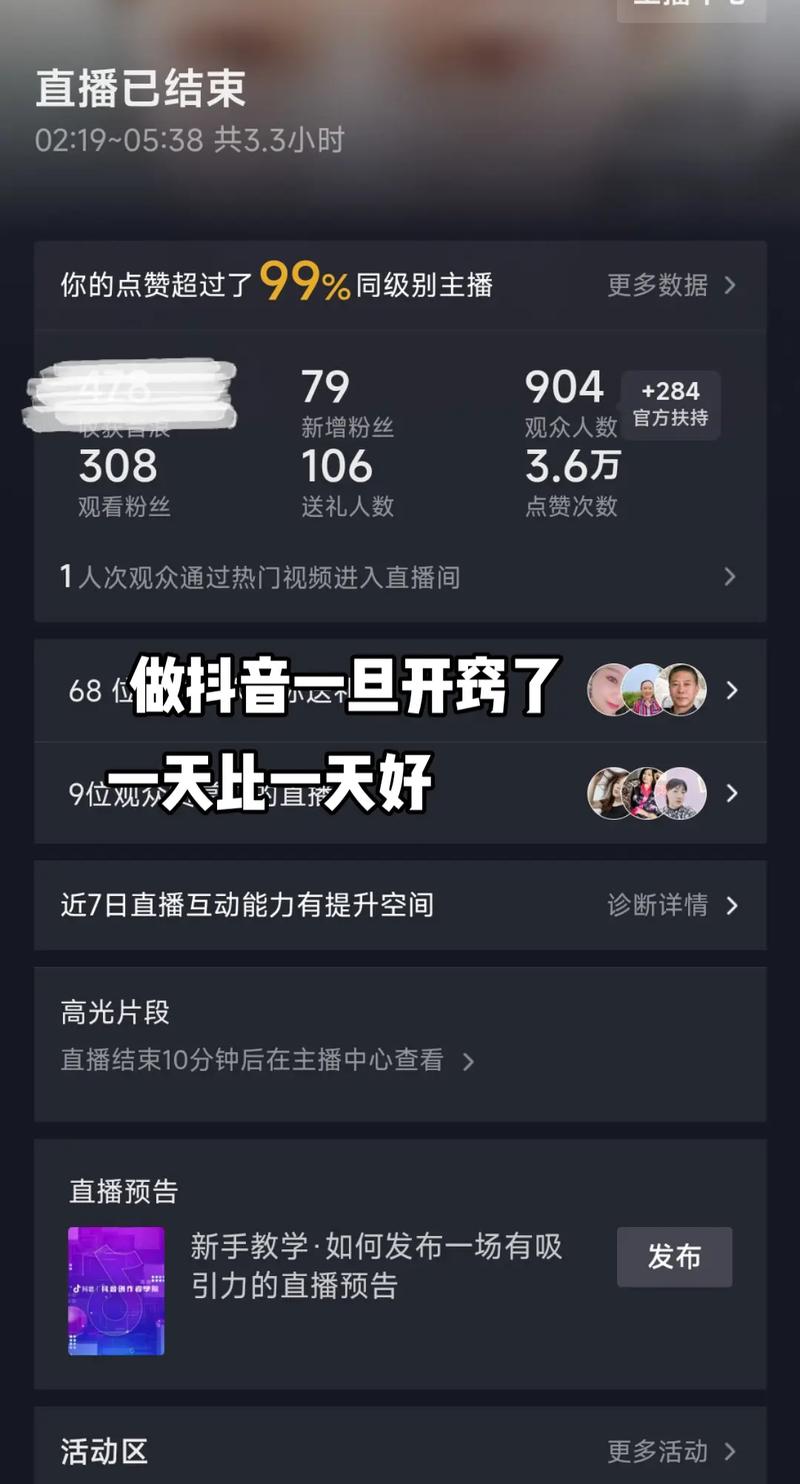Open the row starting with 68 位

pyautogui.click(x=400, y=690)
